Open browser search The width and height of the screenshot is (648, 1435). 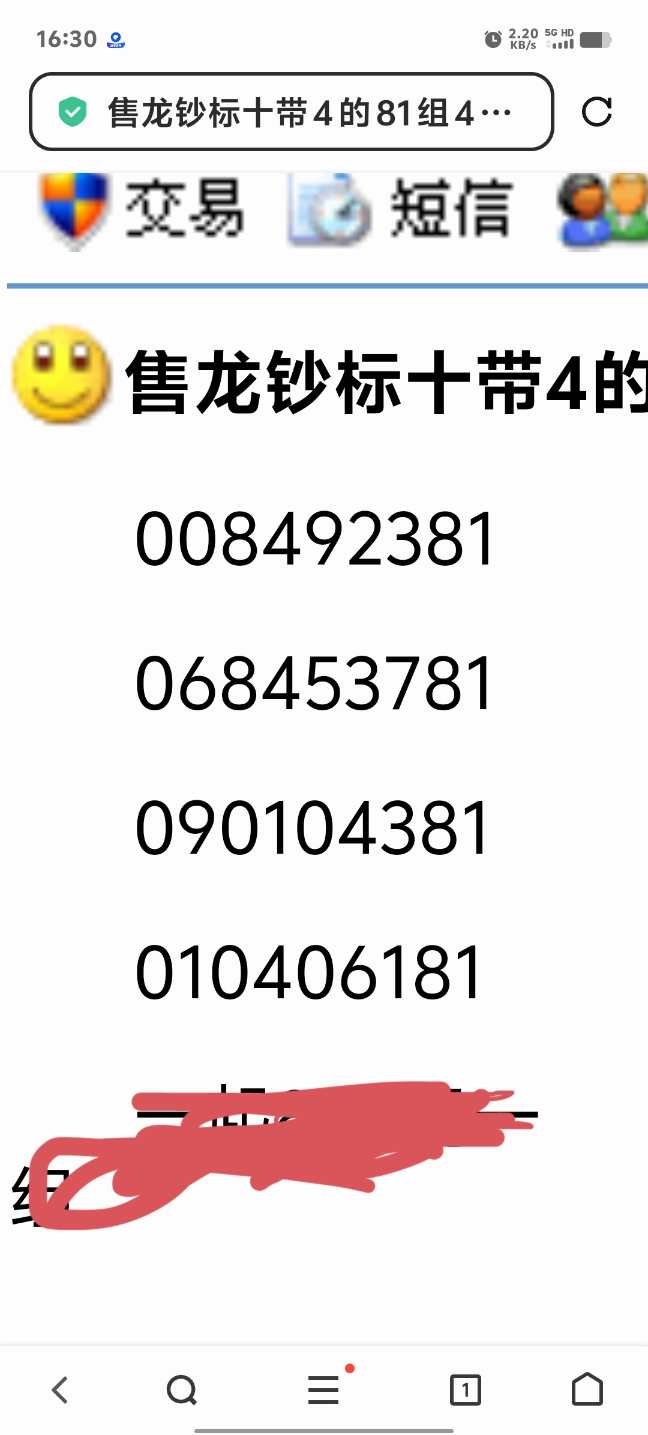click(182, 1389)
